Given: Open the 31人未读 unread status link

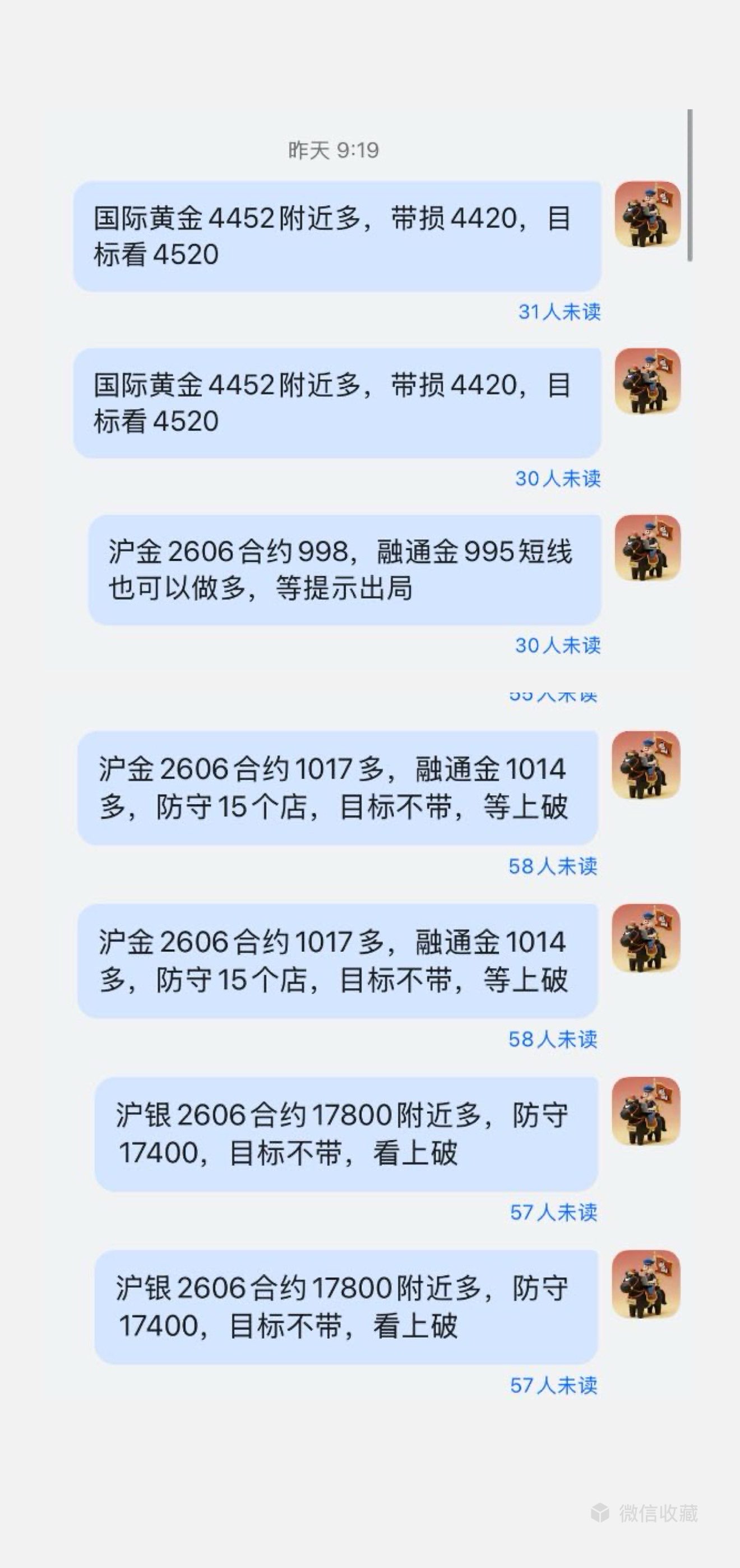Looking at the screenshot, I should (561, 312).
